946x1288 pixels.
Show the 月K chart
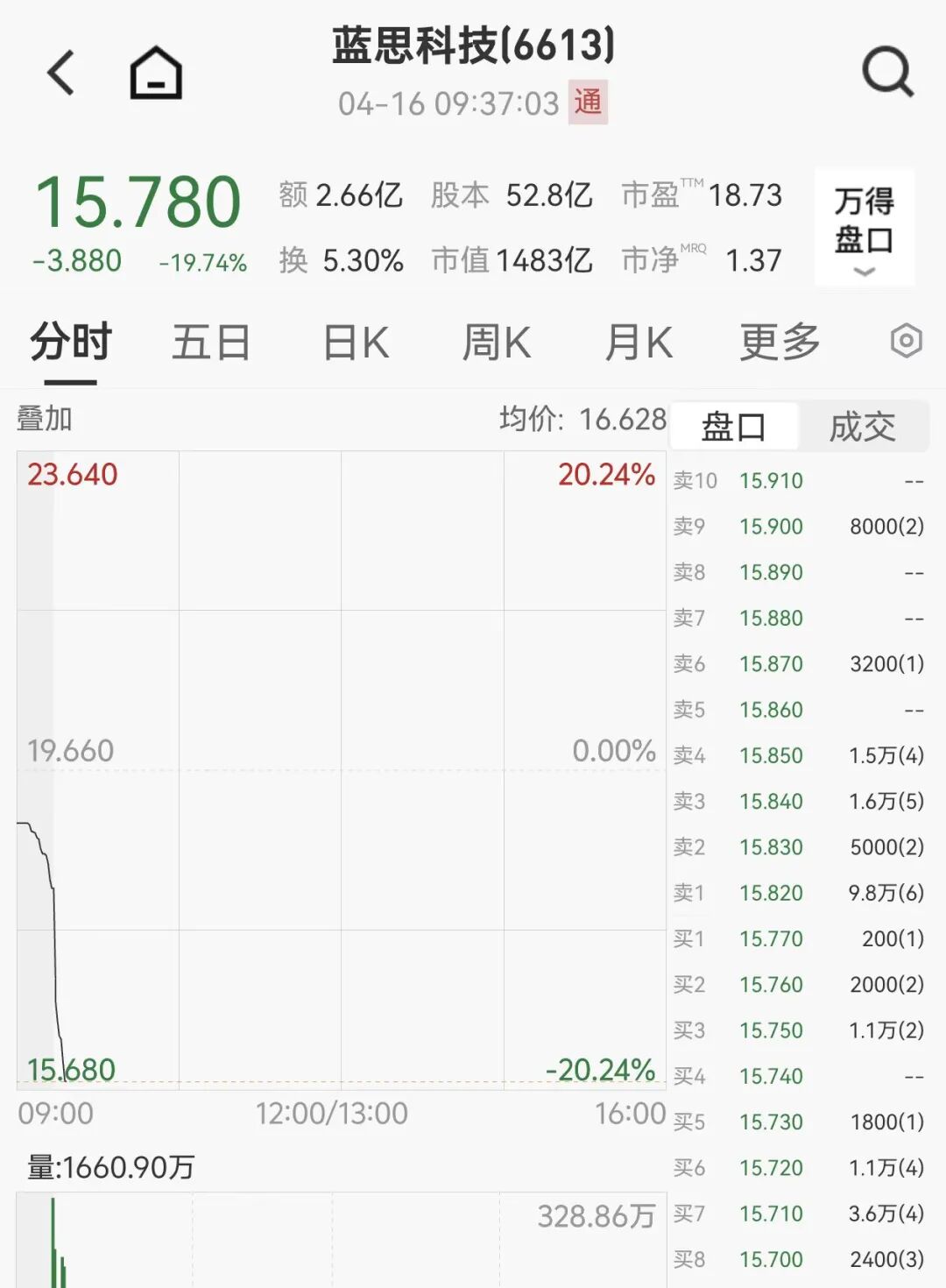[639, 342]
